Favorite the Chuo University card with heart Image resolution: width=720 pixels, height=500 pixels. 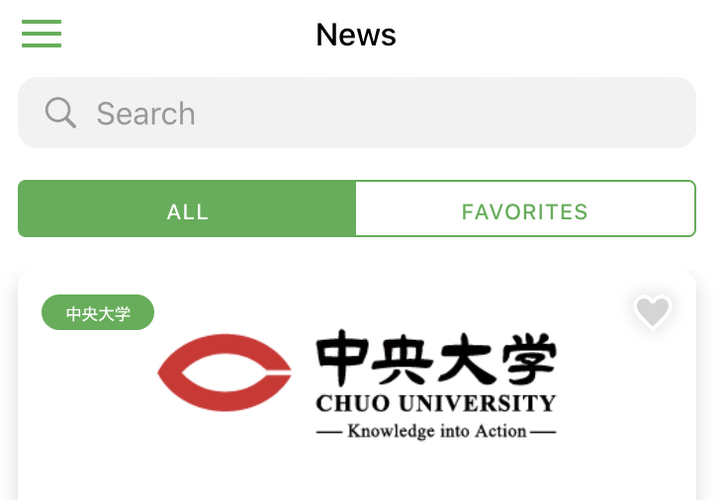pos(653,312)
